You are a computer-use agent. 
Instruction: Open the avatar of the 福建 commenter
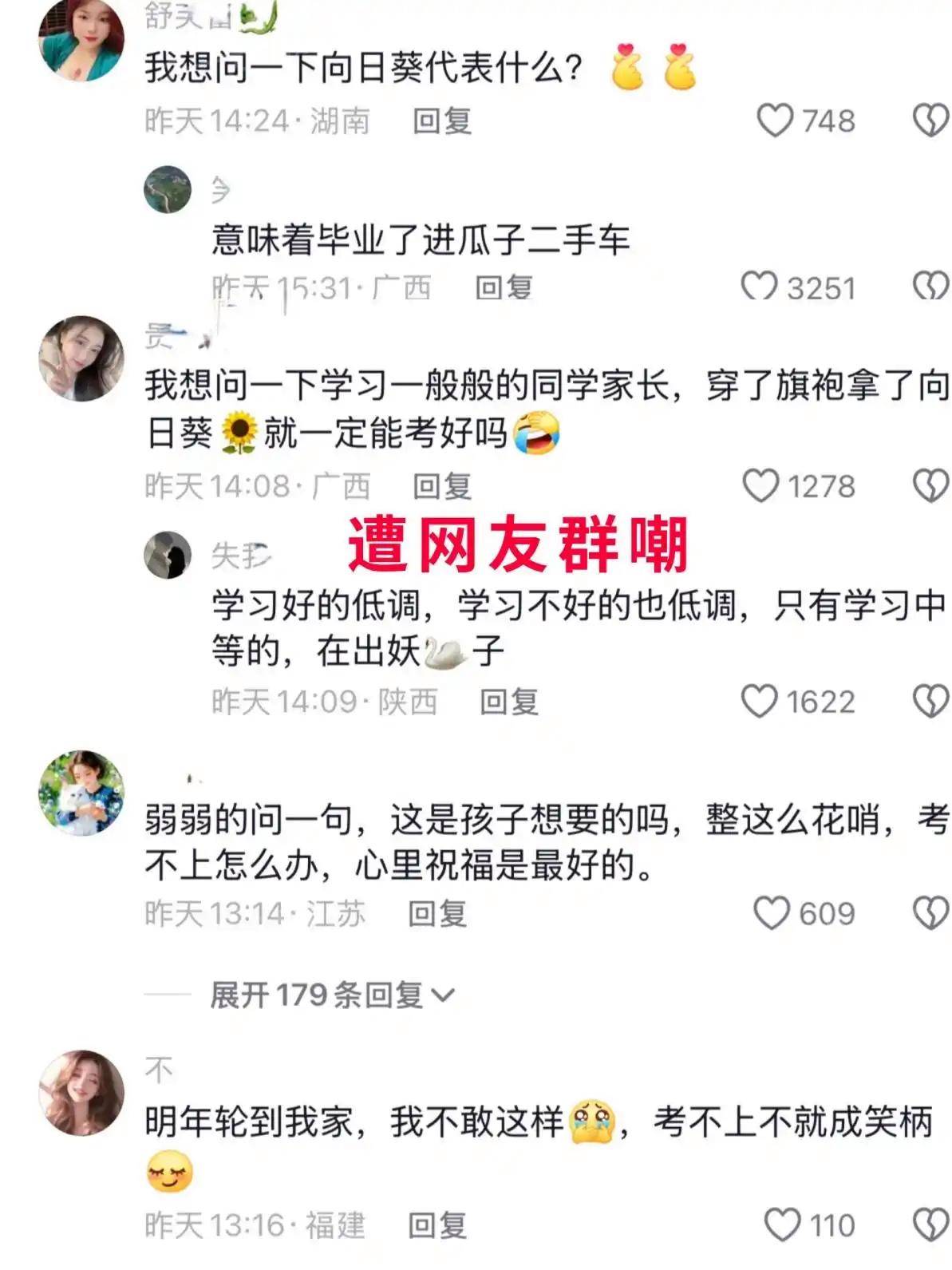(81, 1092)
